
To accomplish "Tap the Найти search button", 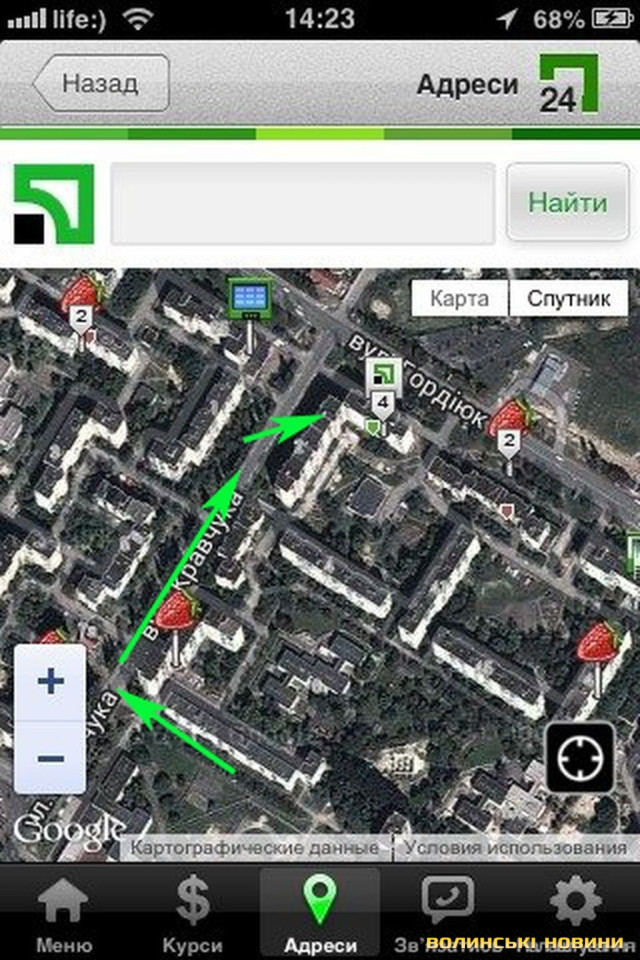I will coord(567,204).
